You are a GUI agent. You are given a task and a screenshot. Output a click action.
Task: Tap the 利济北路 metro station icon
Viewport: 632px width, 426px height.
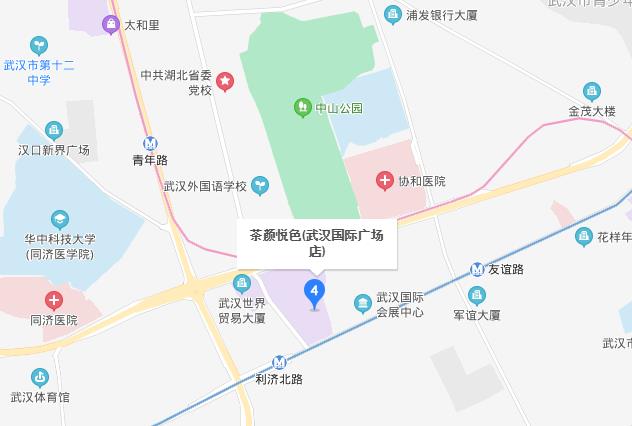coord(280,363)
